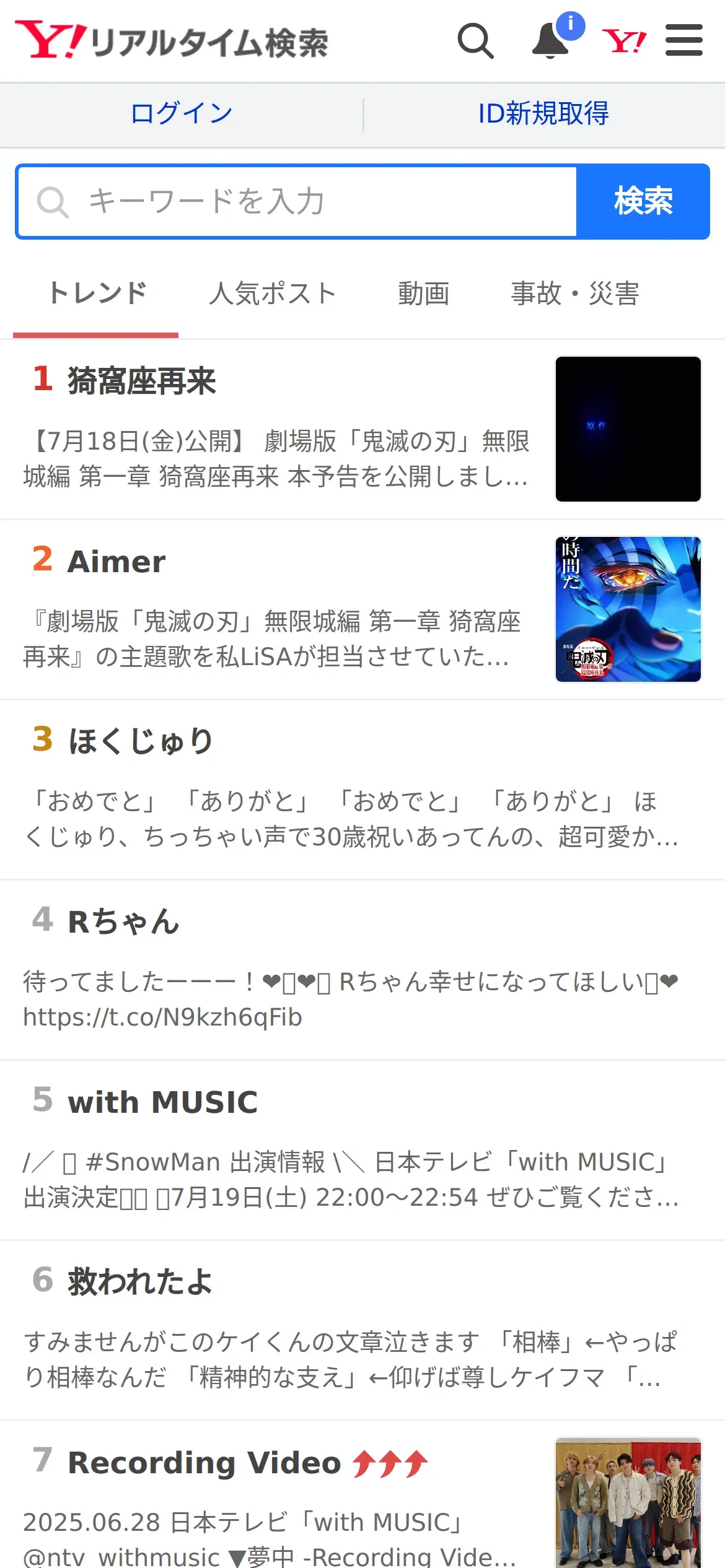Open the search magnifier icon in header
725x1568 pixels.
coord(475,41)
